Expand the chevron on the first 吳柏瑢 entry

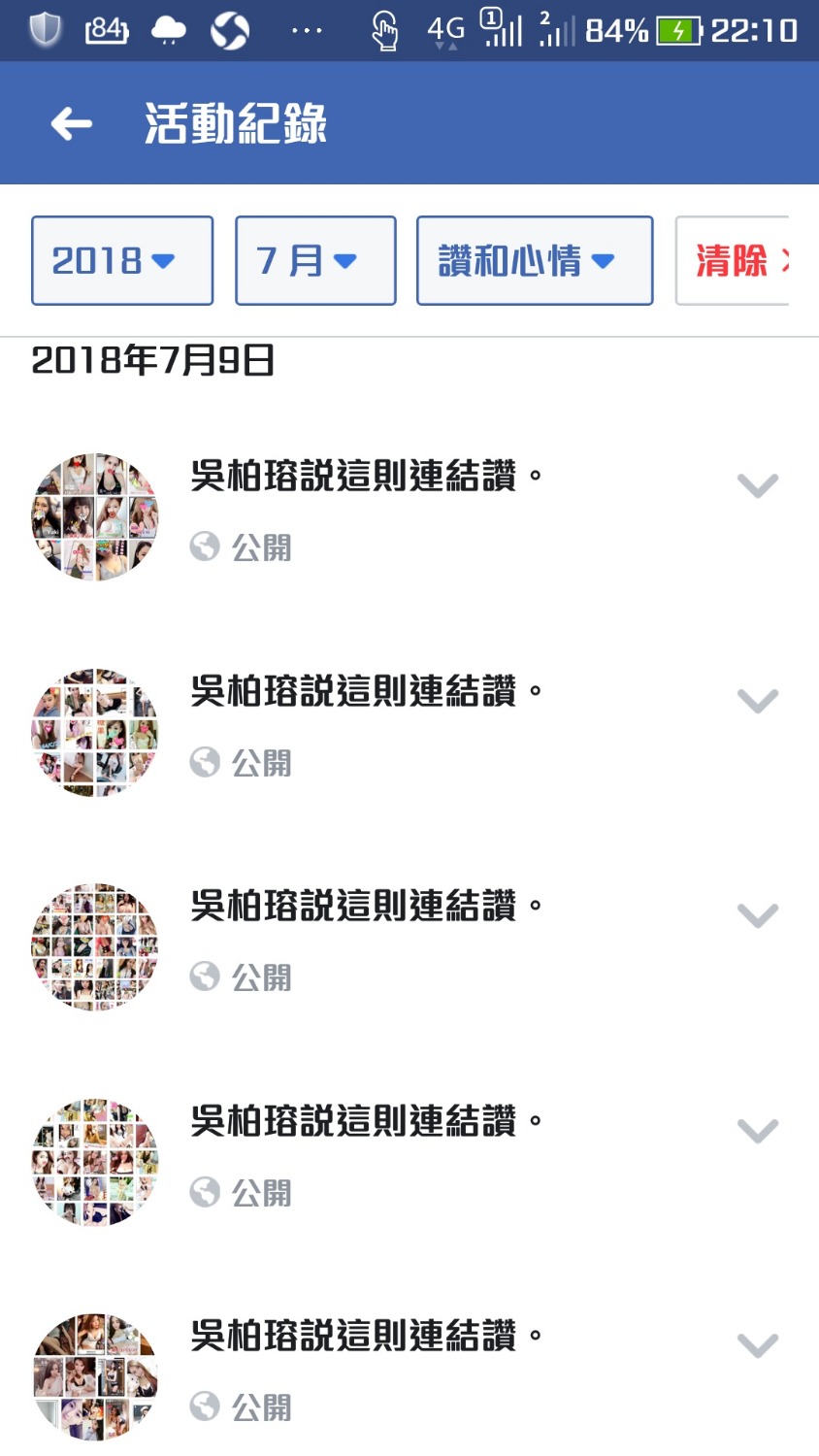[x=757, y=484]
